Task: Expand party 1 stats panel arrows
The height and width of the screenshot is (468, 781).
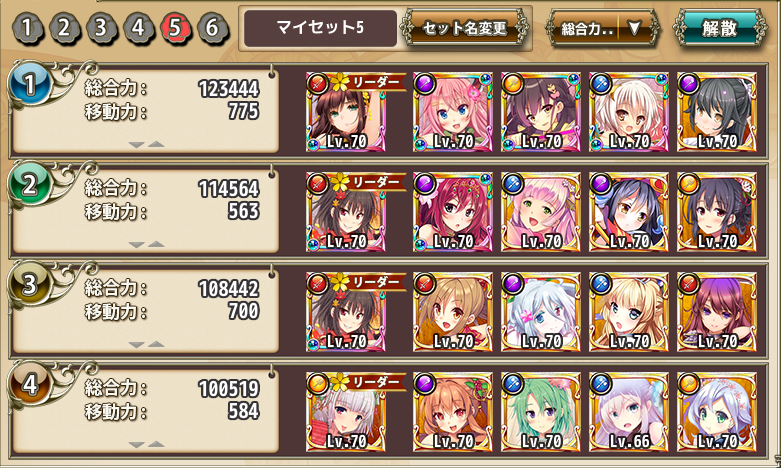Action: pyautogui.click(x=146, y=144)
